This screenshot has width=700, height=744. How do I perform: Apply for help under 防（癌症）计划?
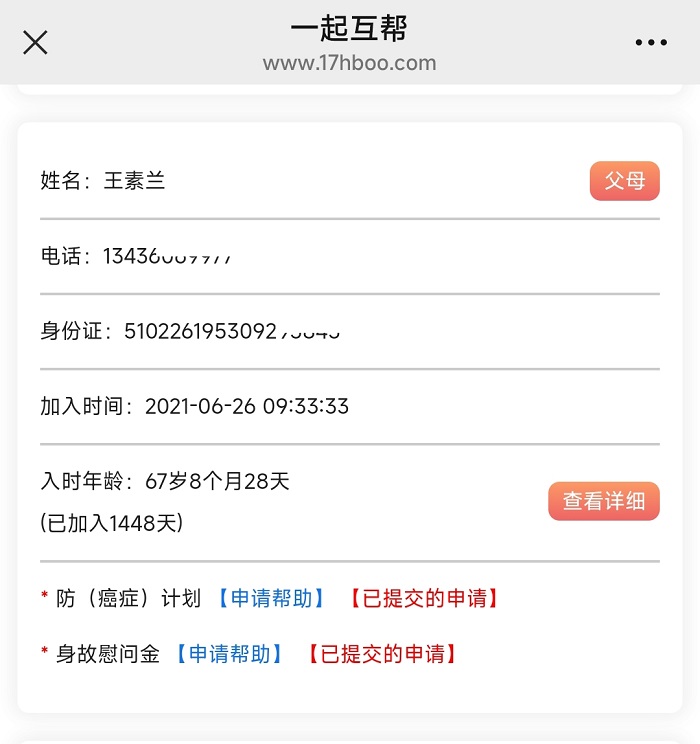click(272, 598)
